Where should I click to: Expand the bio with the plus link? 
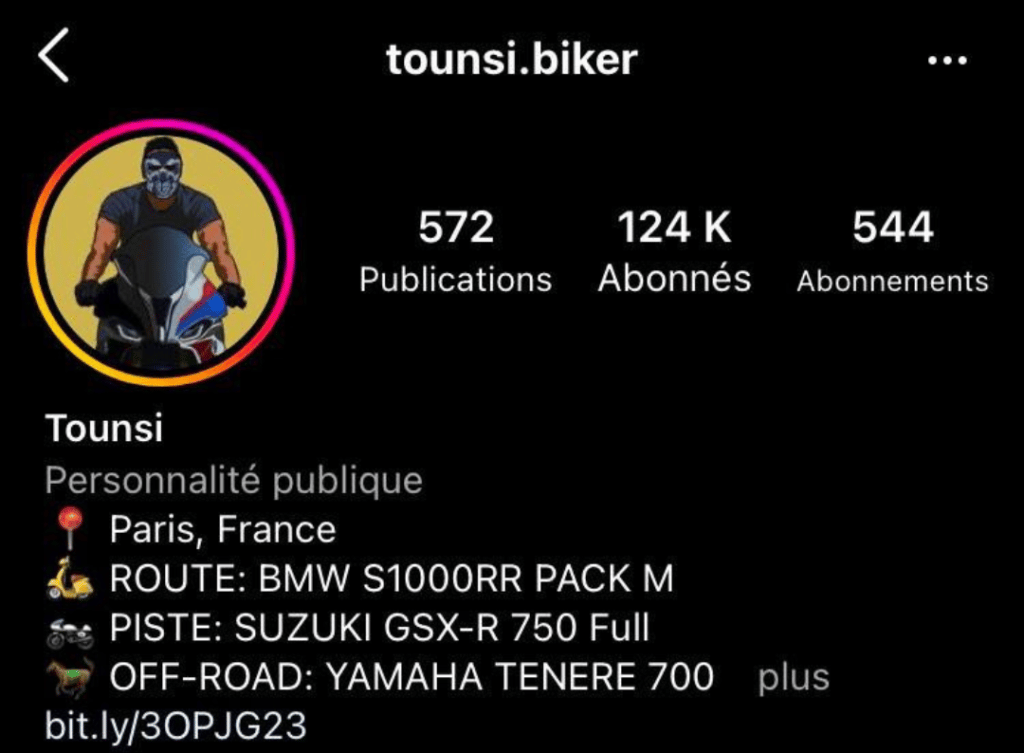point(793,678)
